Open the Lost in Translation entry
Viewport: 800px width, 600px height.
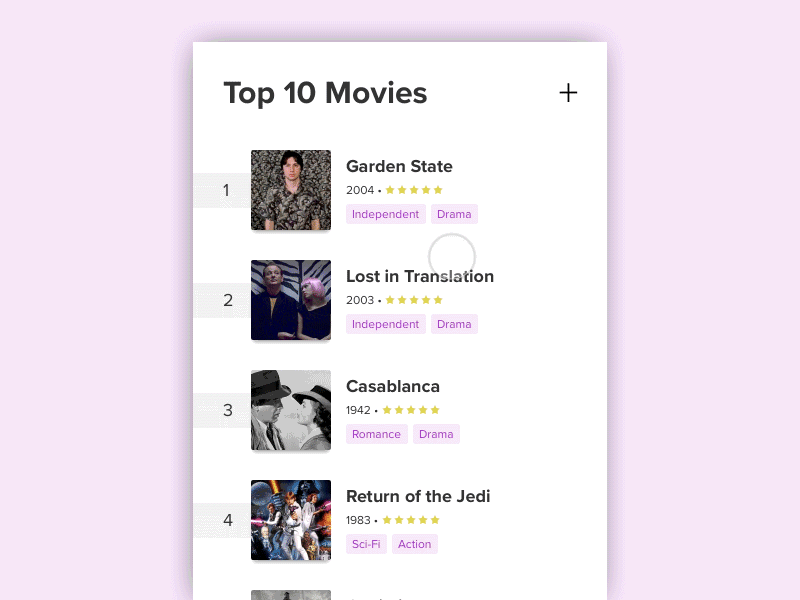(x=419, y=276)
